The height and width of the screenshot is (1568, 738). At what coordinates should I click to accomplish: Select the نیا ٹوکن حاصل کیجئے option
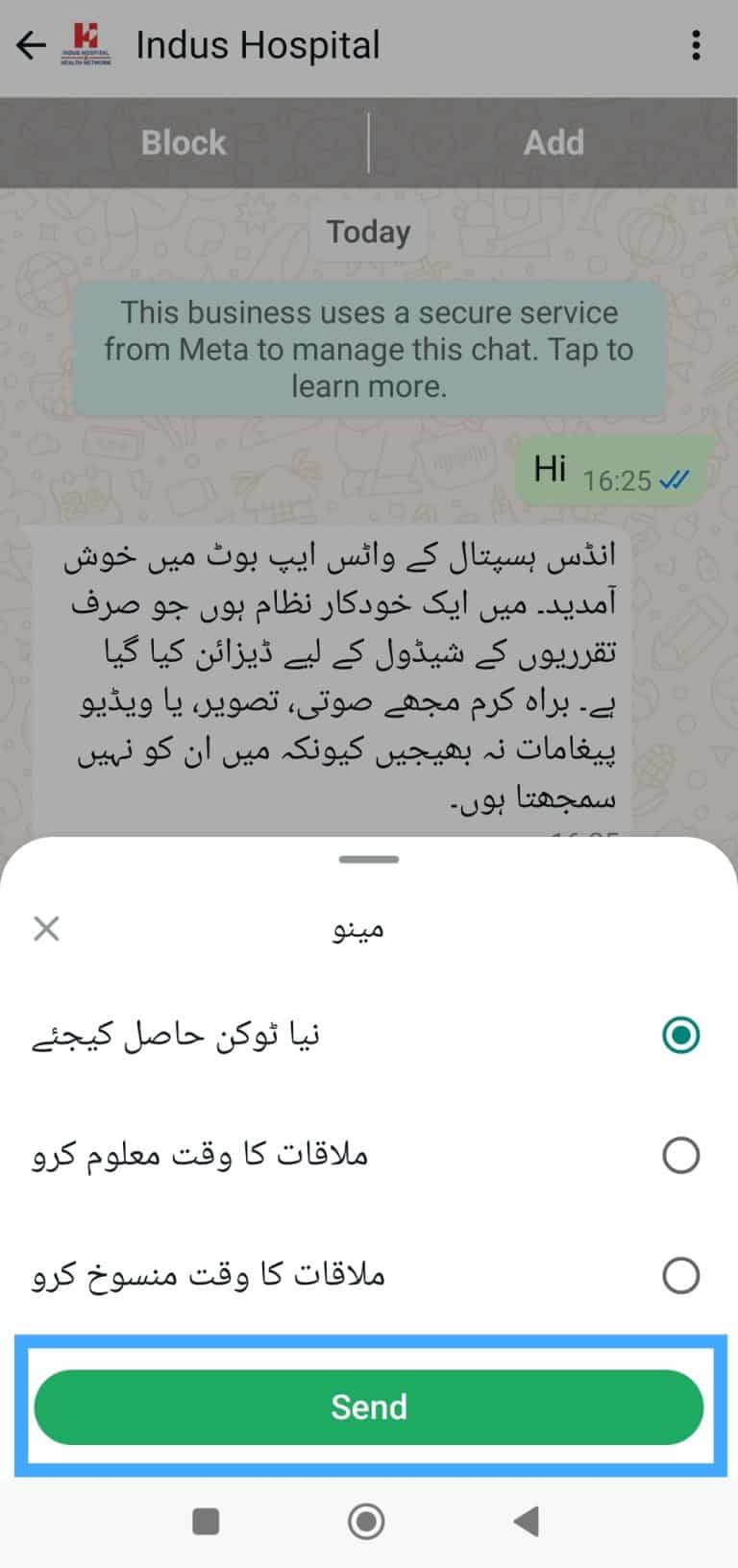369,1035
